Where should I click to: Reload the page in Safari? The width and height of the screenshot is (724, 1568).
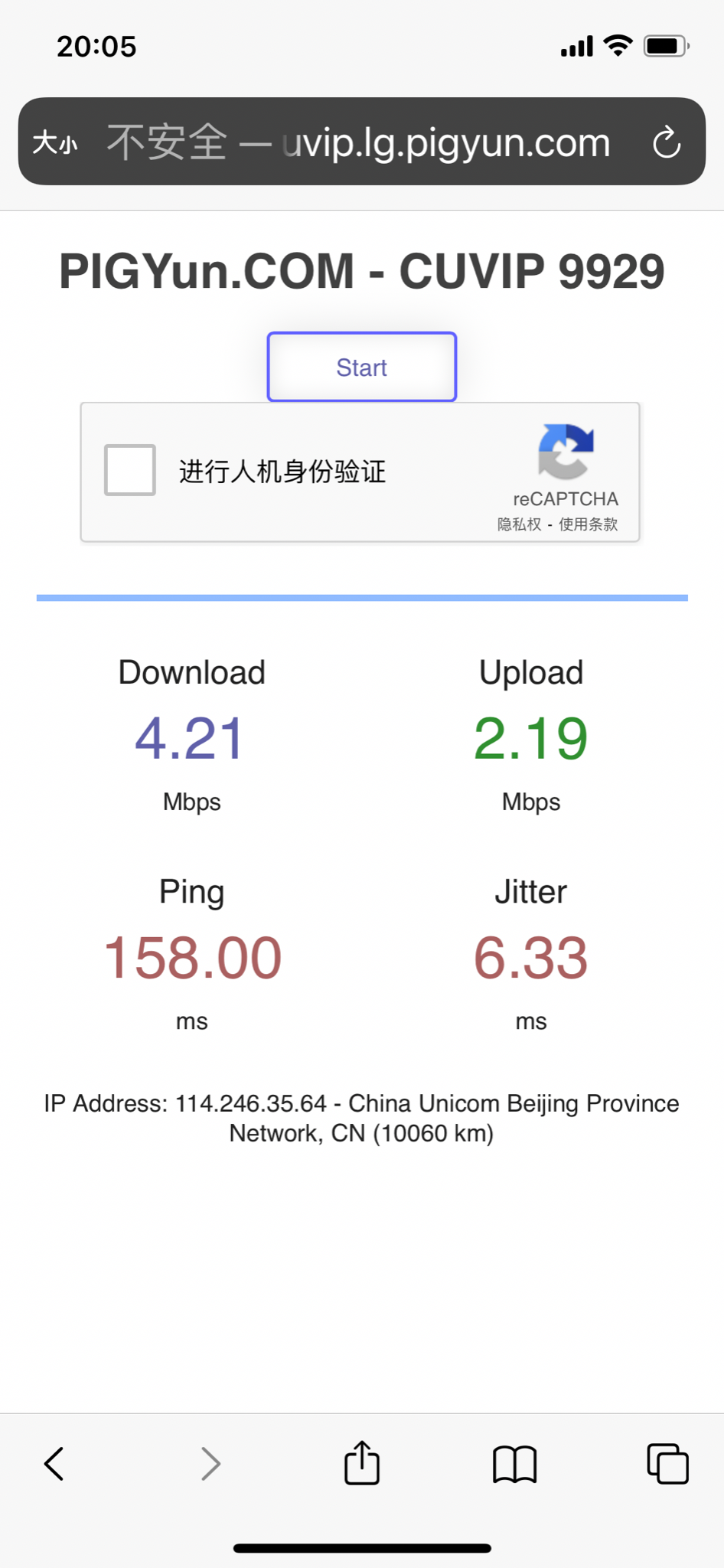coord(666,142)
